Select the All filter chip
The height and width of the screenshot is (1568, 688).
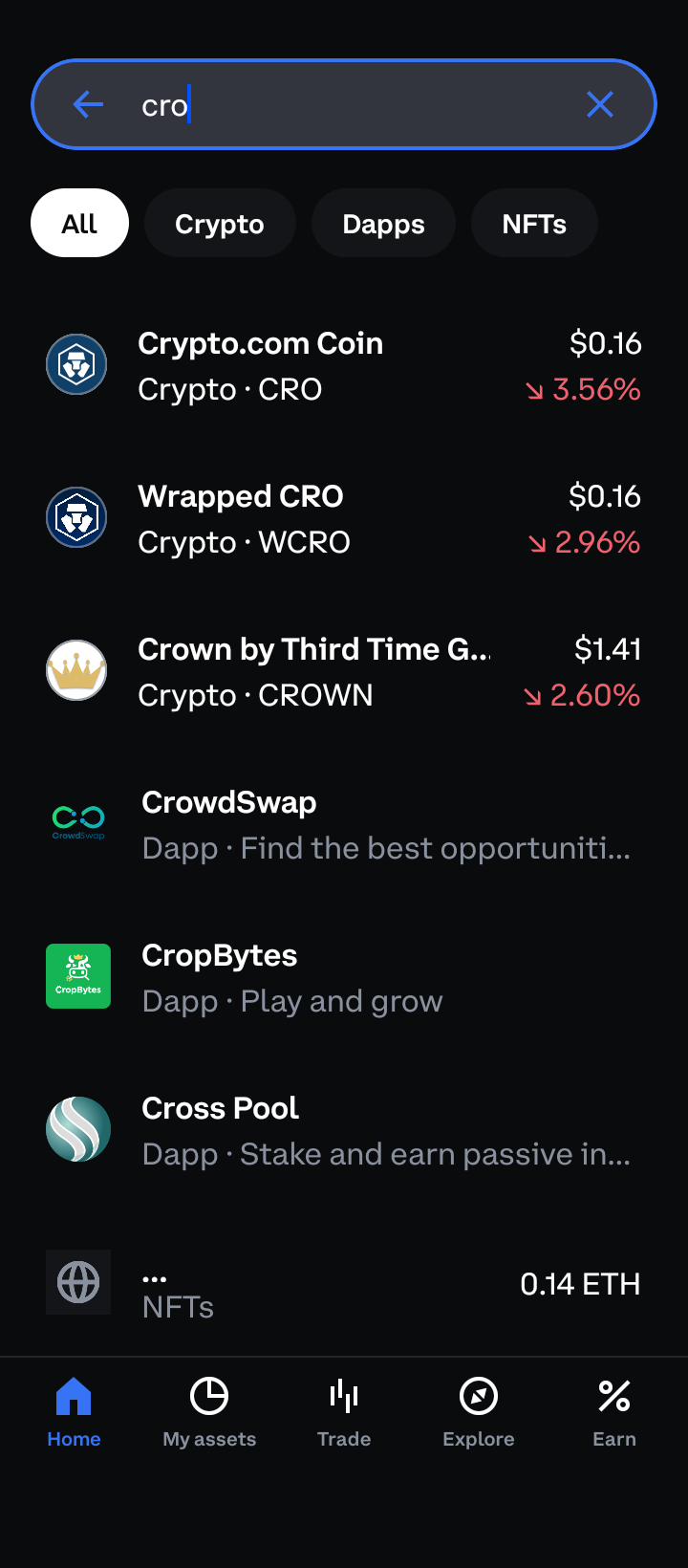(79, 224)
